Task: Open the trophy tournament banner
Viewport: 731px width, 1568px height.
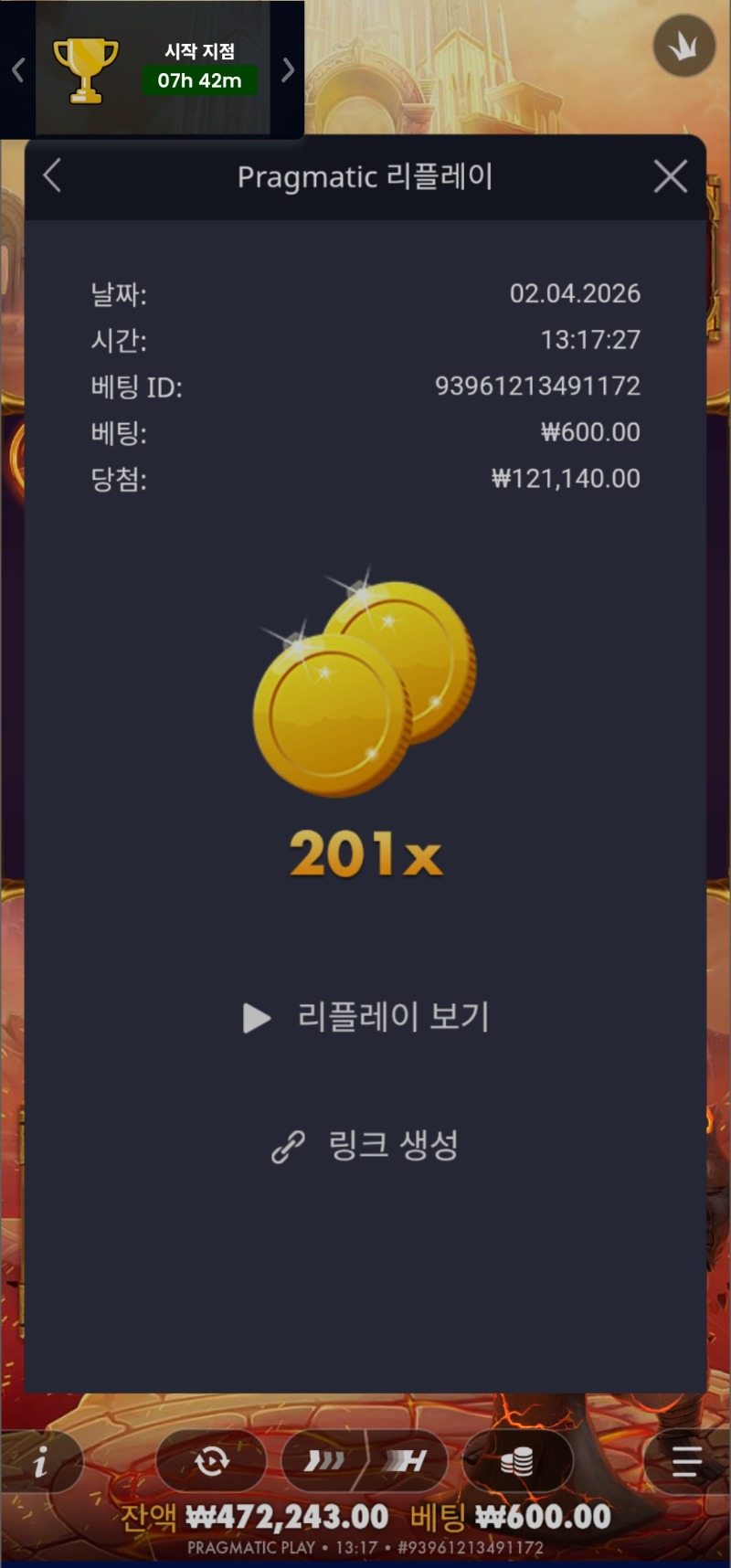Action: (153, 69)
